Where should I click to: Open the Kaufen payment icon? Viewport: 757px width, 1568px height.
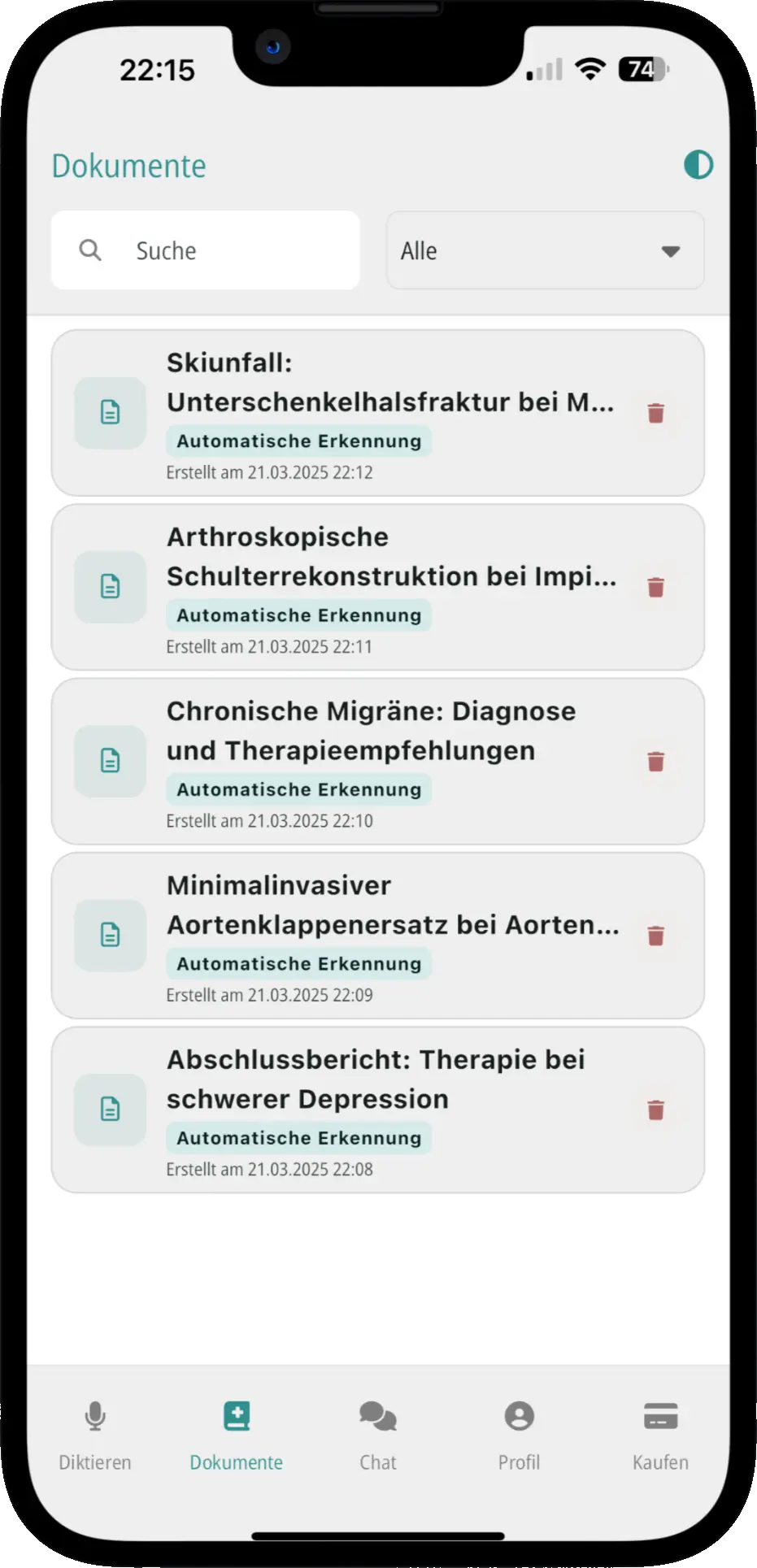tap(659, 1414)
